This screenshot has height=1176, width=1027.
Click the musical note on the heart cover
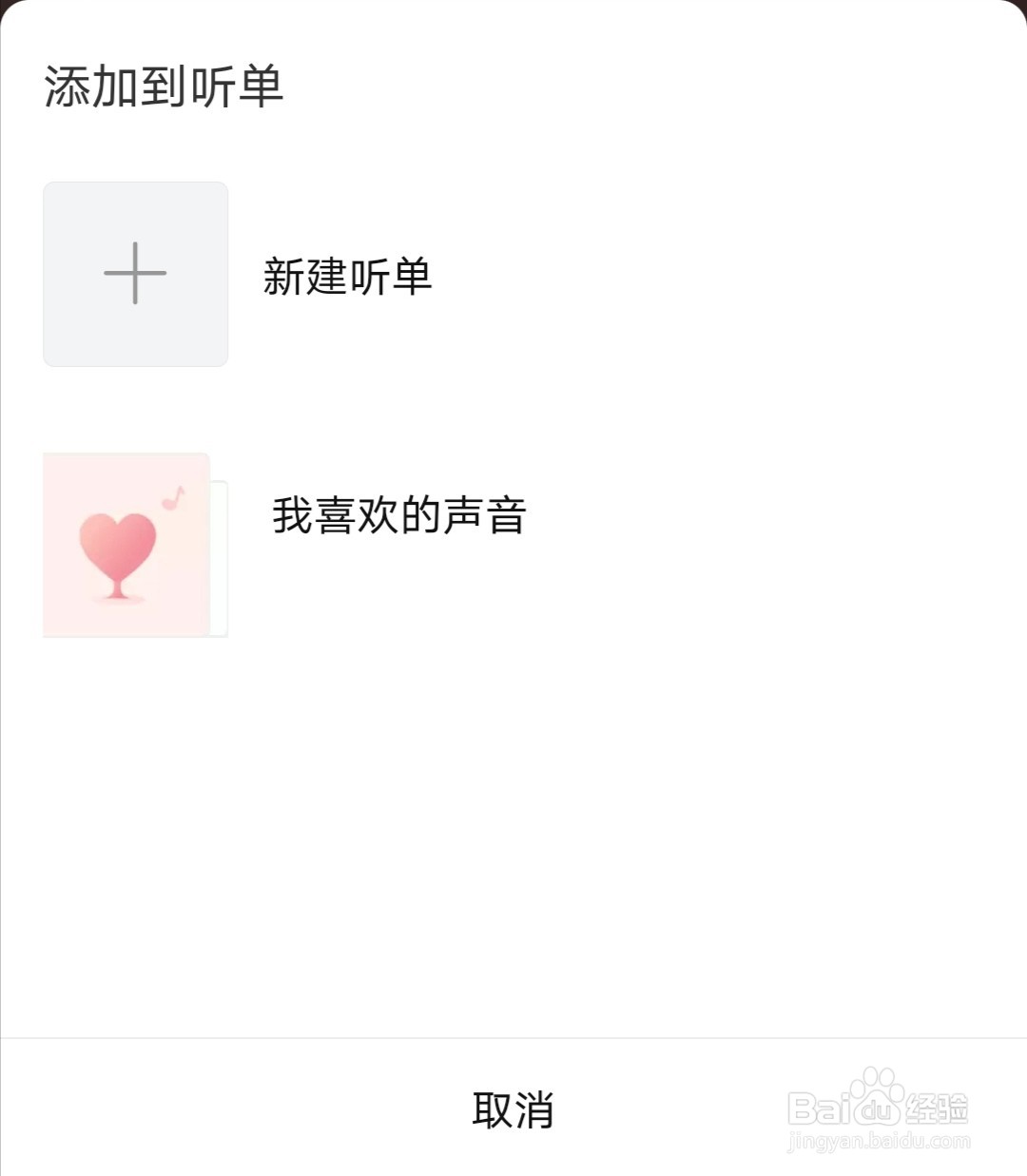point(171,495)
